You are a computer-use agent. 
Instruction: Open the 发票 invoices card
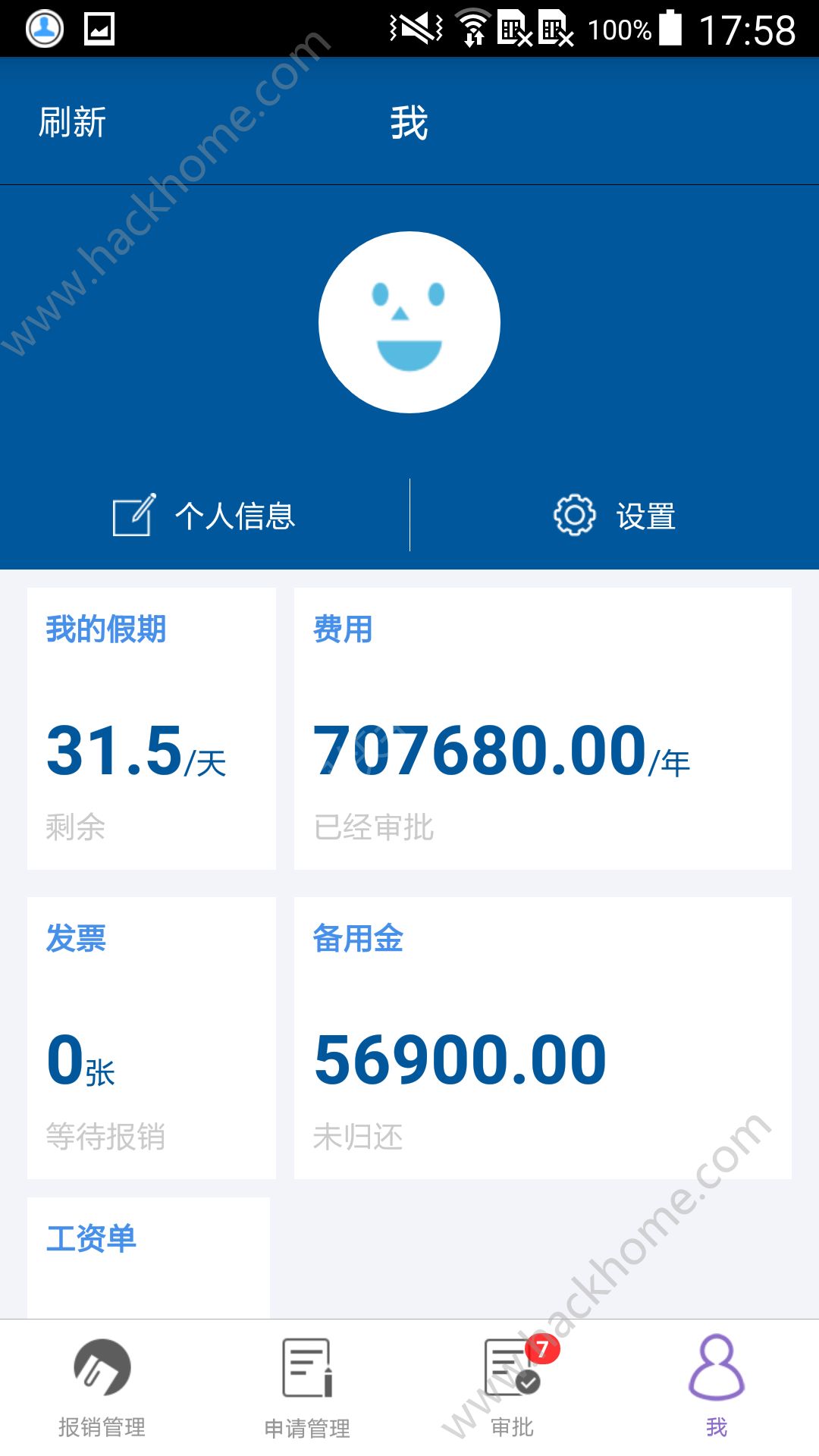tap(152, 1037)
